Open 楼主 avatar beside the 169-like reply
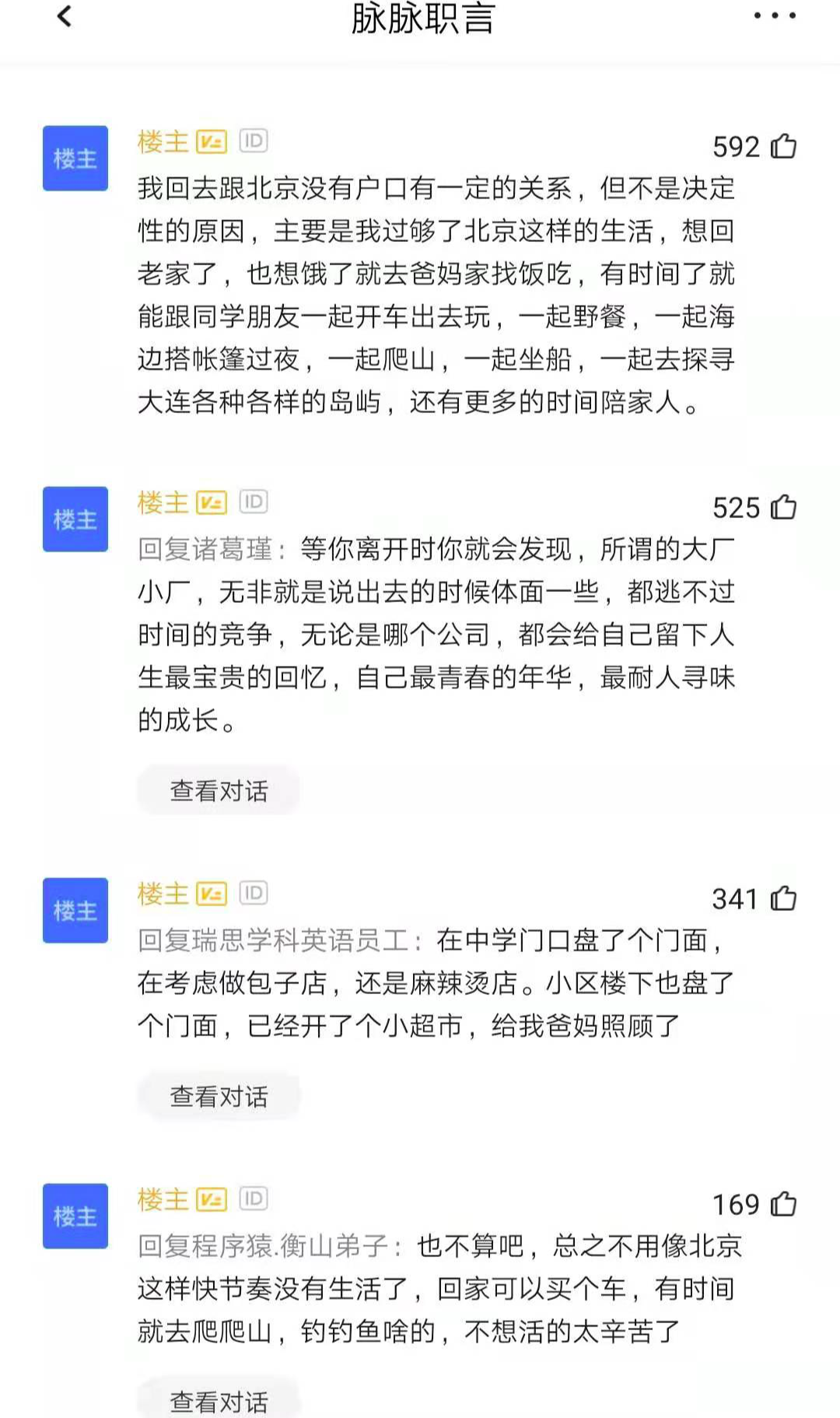The height and width of the screenshot is (1418, 840). (x=75, y=1216)
